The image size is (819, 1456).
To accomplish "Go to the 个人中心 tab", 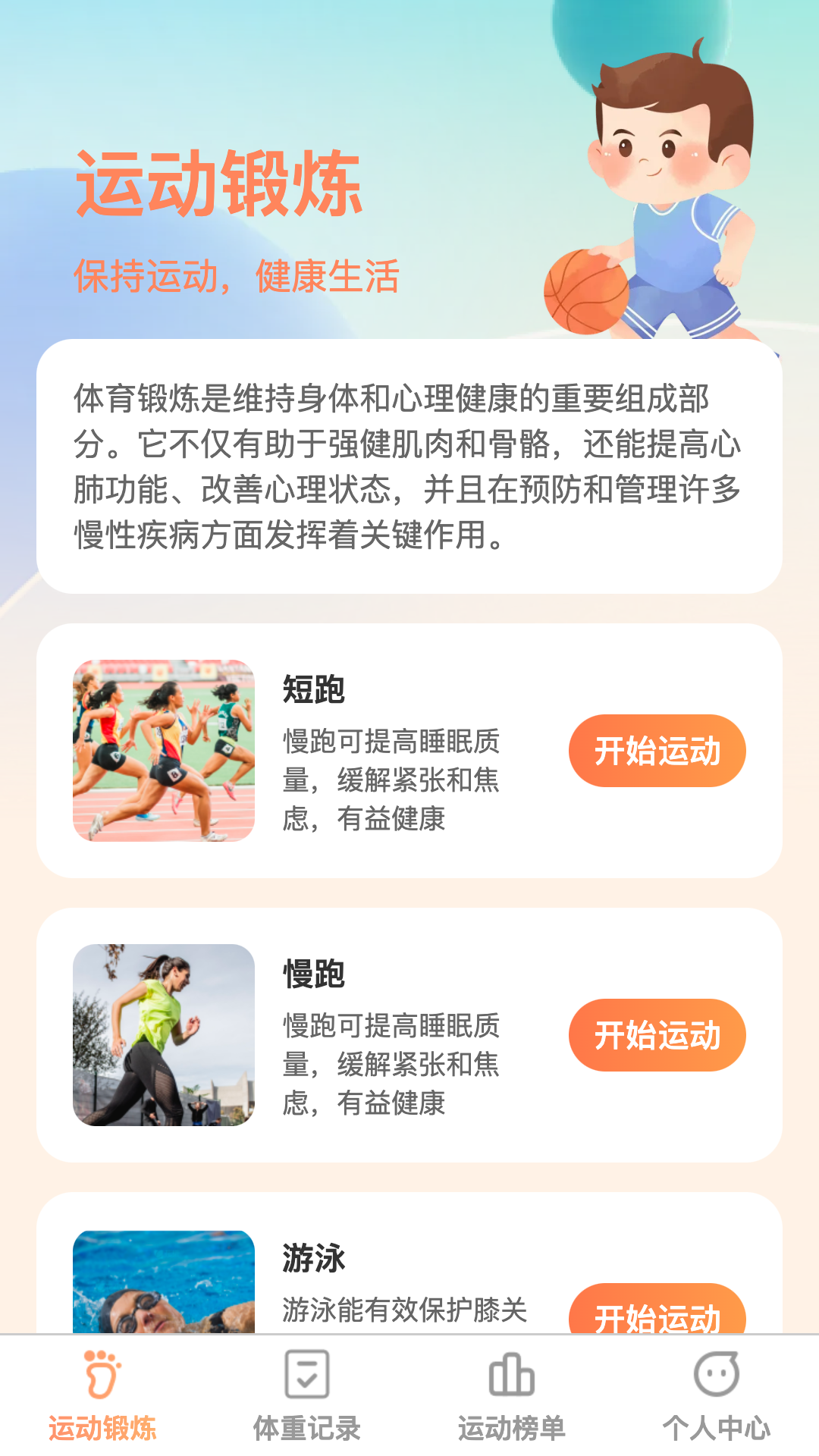I will [x=716, y=1397].
